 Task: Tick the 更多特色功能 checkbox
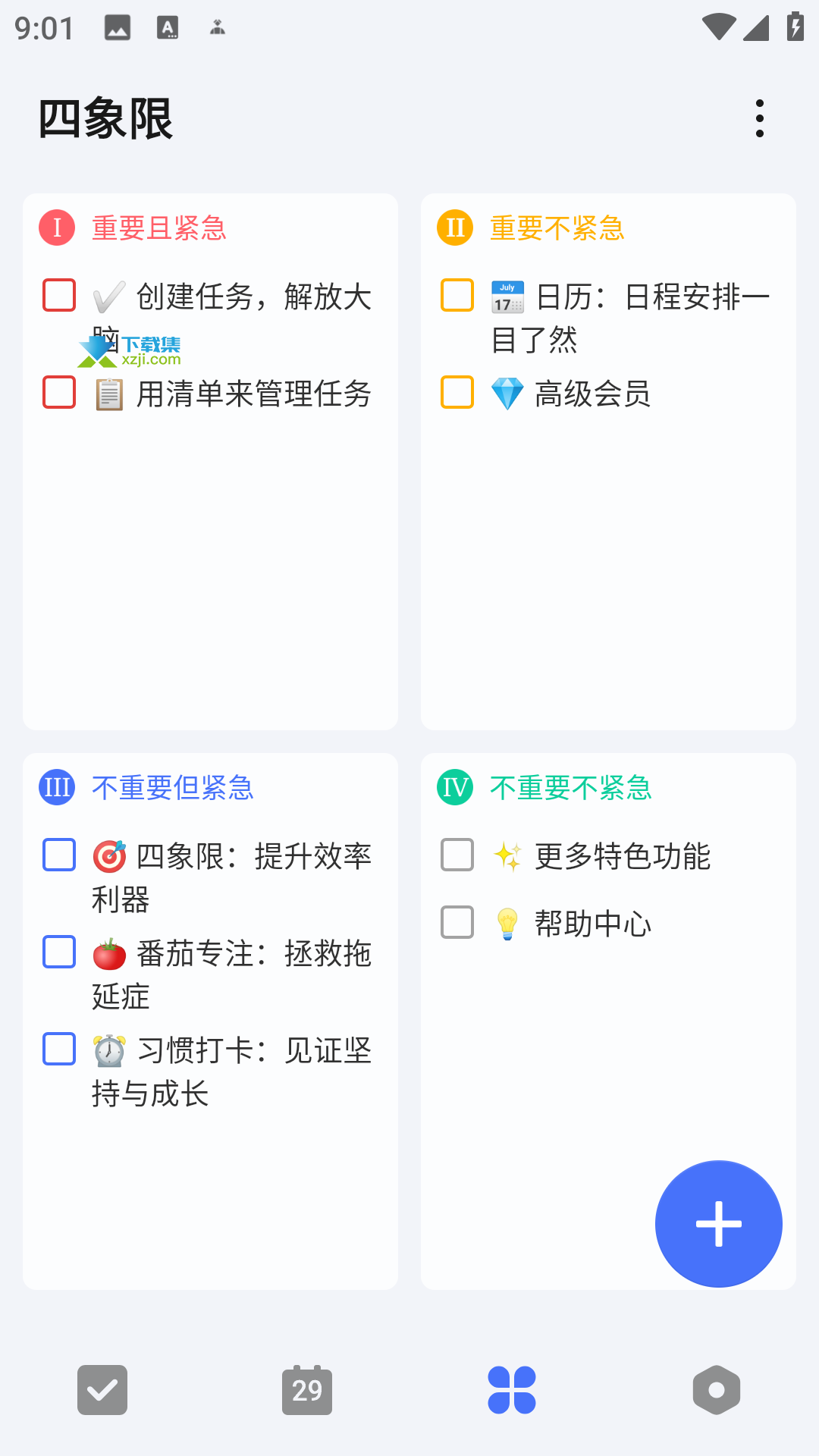pyautogui.click(x=457, y=855)
